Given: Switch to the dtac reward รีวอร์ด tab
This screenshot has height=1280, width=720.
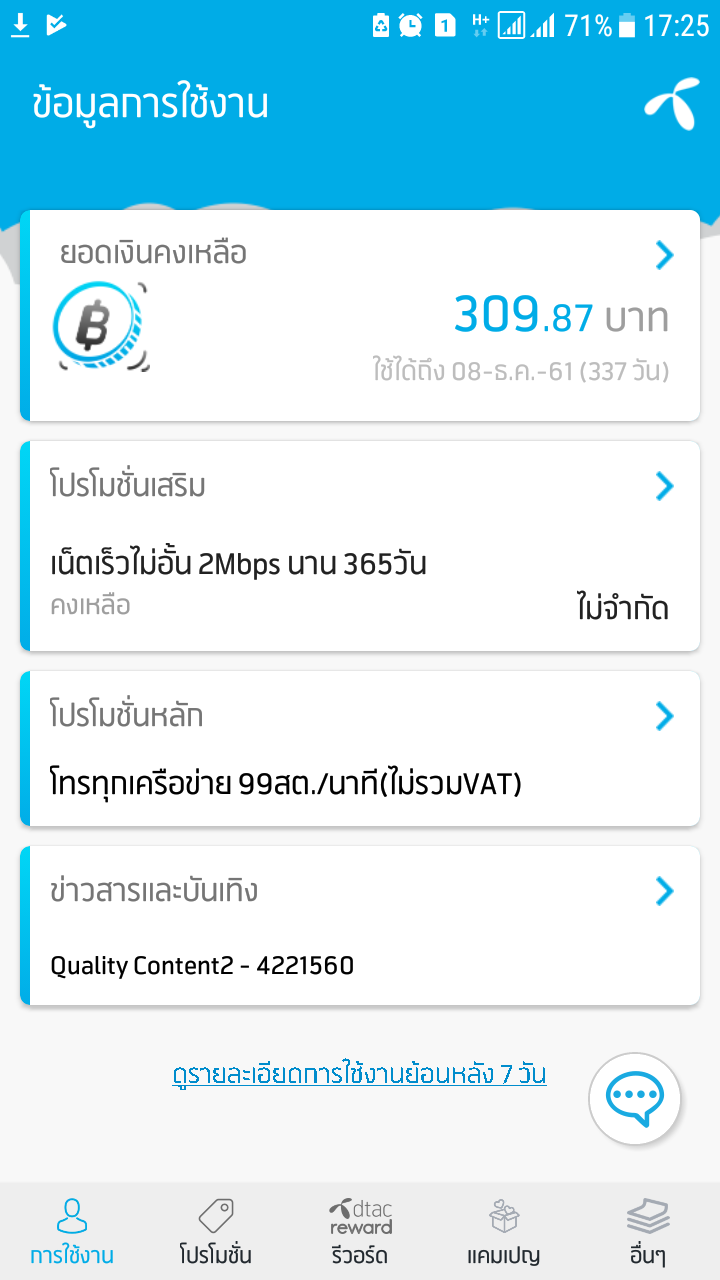Looking at the screenshot, I should (x=360, y=1232).
